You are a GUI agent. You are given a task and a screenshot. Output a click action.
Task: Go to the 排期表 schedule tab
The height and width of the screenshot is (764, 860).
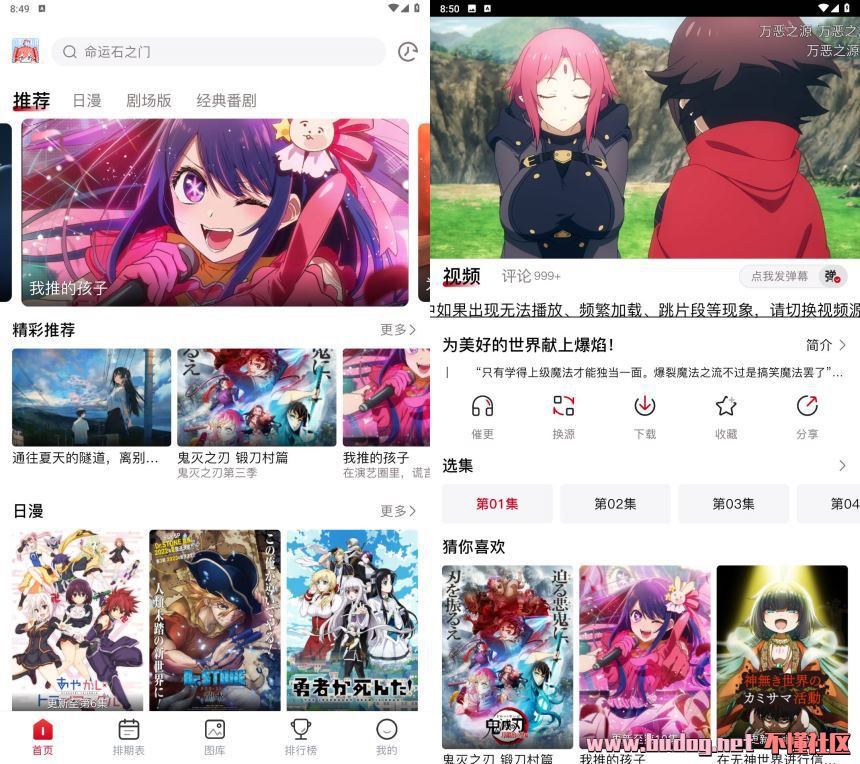pyautogui.click(x=129, y=737)
